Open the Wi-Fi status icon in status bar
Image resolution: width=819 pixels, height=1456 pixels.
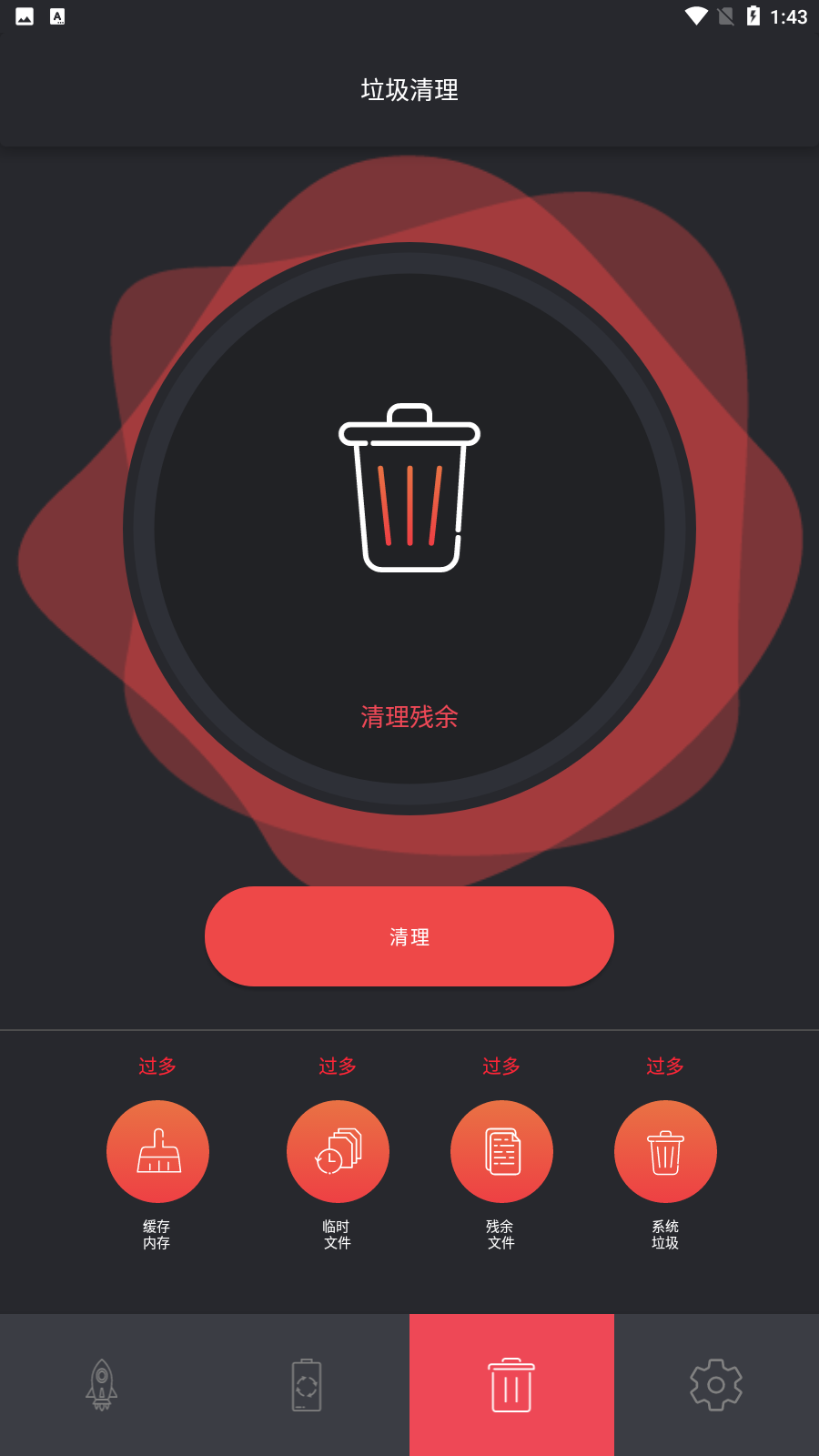(x=697, y=15)
